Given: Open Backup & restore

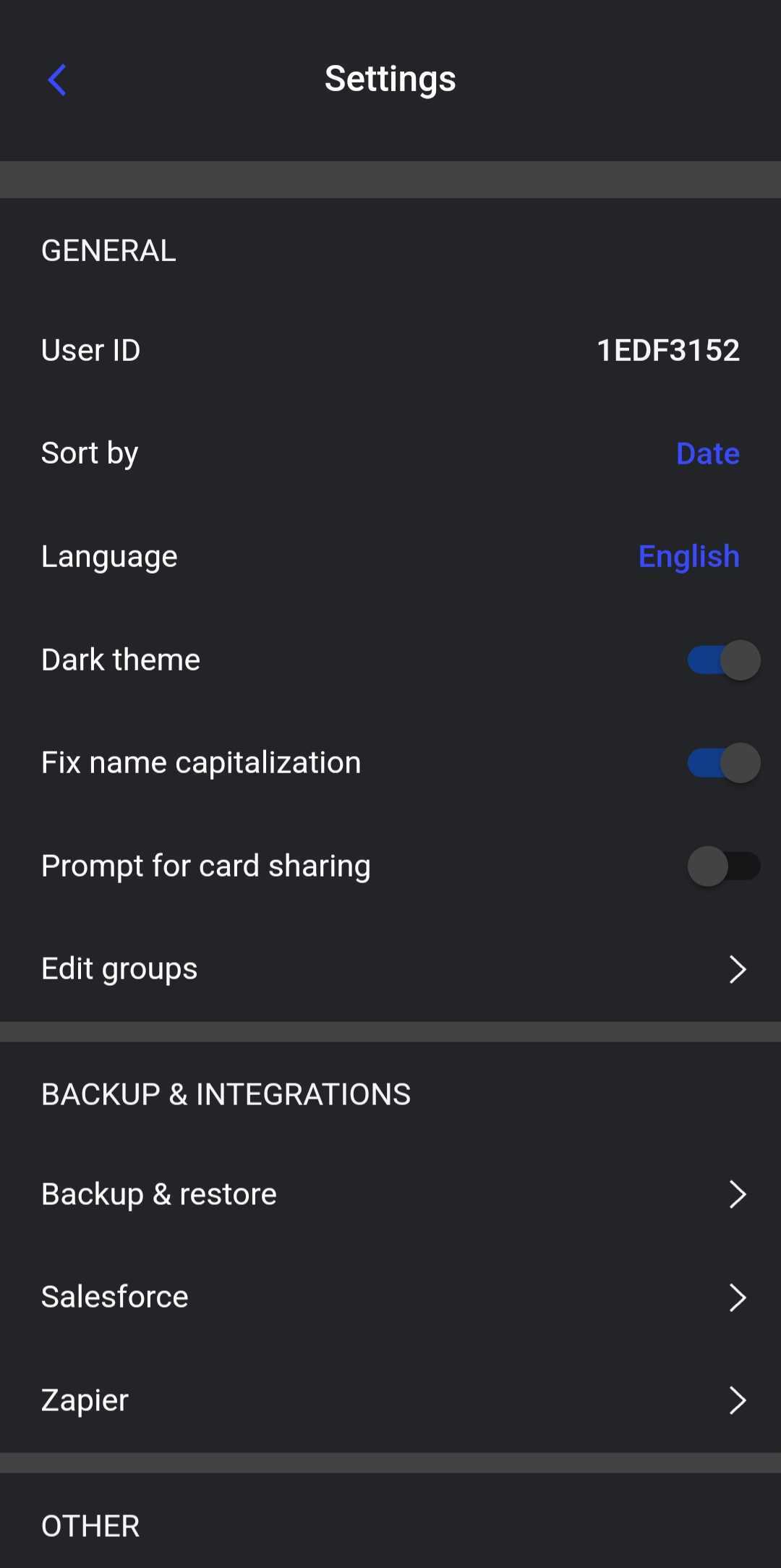Looking at the screenshot, I should pyautogui.click(x=390, y=1194).
